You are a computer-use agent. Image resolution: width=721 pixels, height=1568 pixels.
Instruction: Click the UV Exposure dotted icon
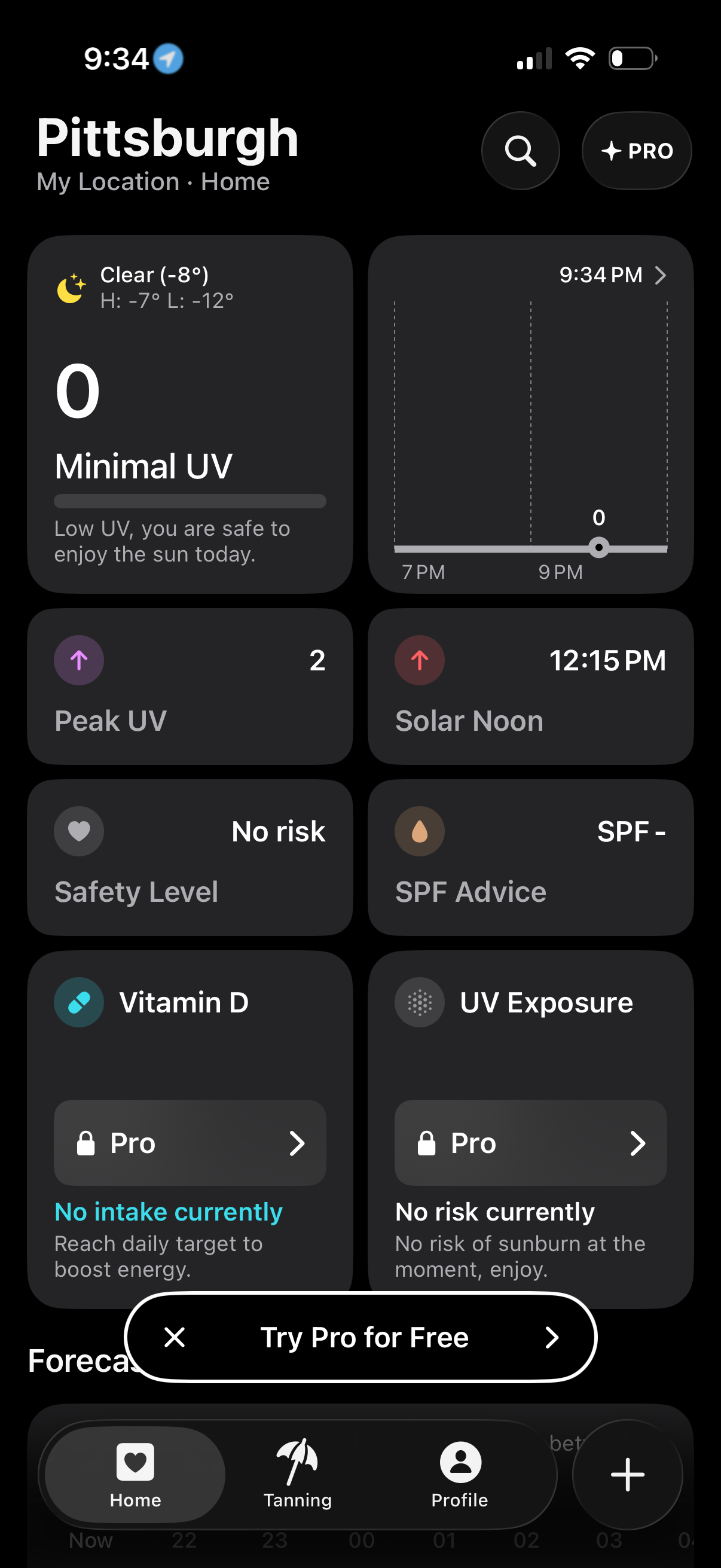tap(419, 1002)
